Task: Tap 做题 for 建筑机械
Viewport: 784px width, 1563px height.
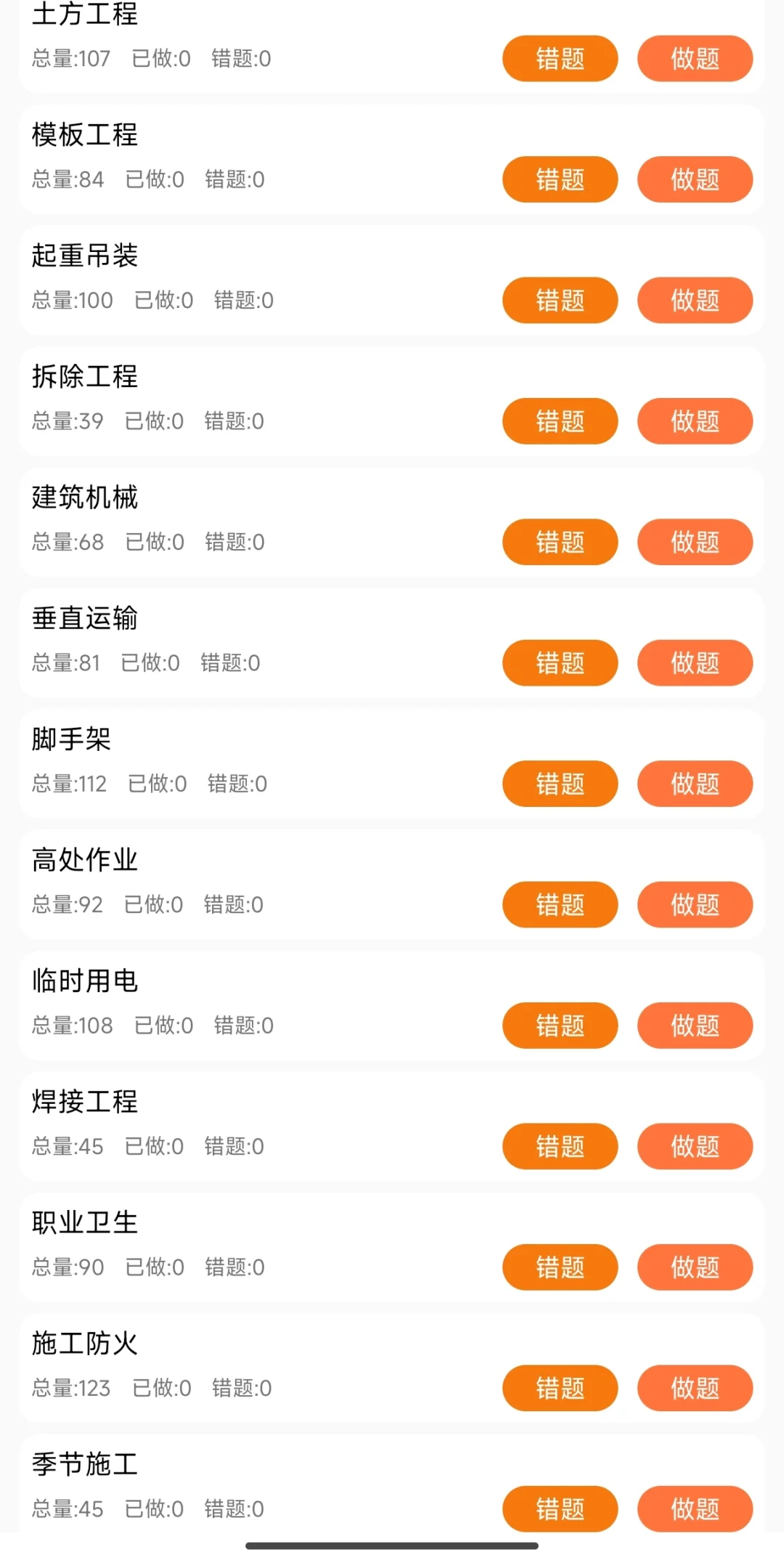Action: (695, 542)
